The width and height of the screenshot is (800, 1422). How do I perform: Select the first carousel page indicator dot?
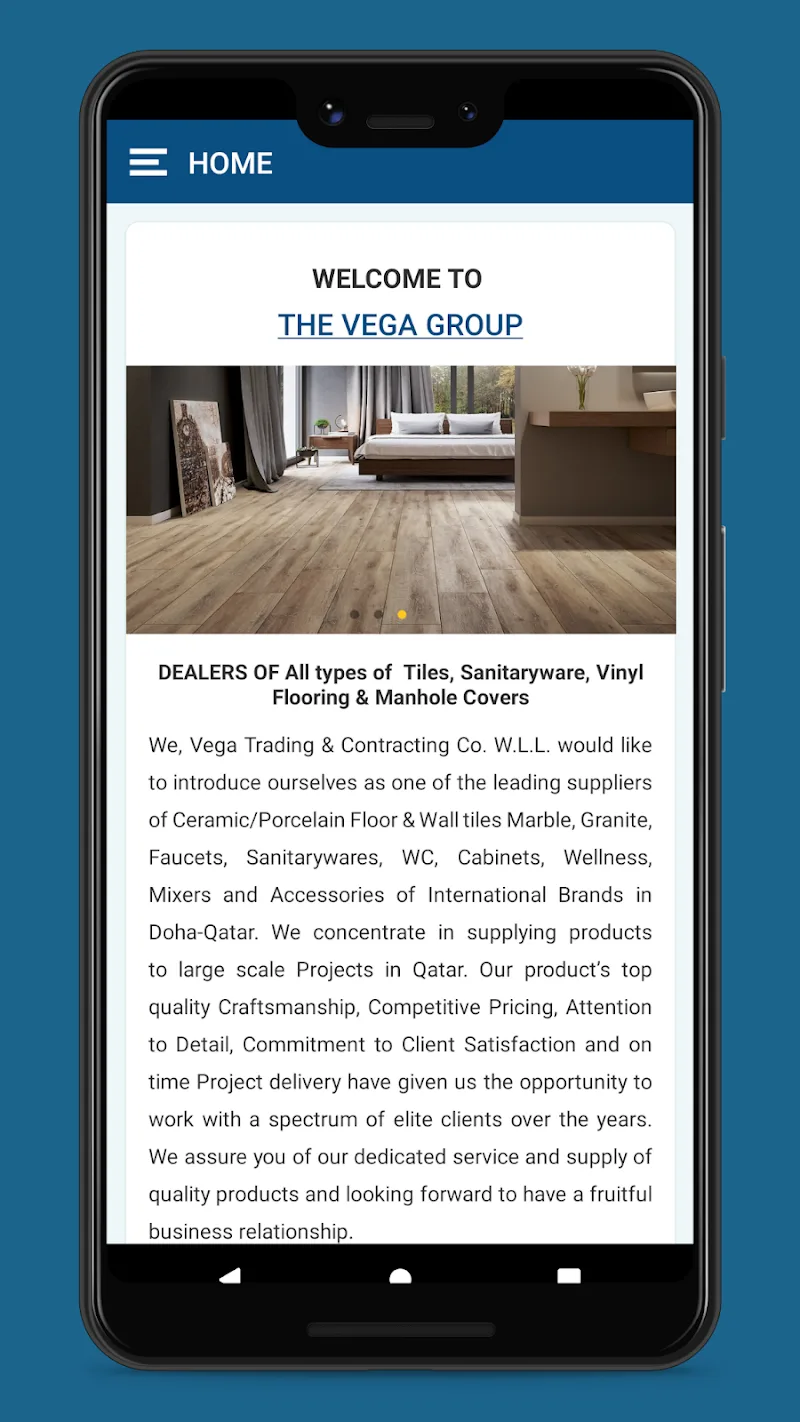[x=354, y=615]
